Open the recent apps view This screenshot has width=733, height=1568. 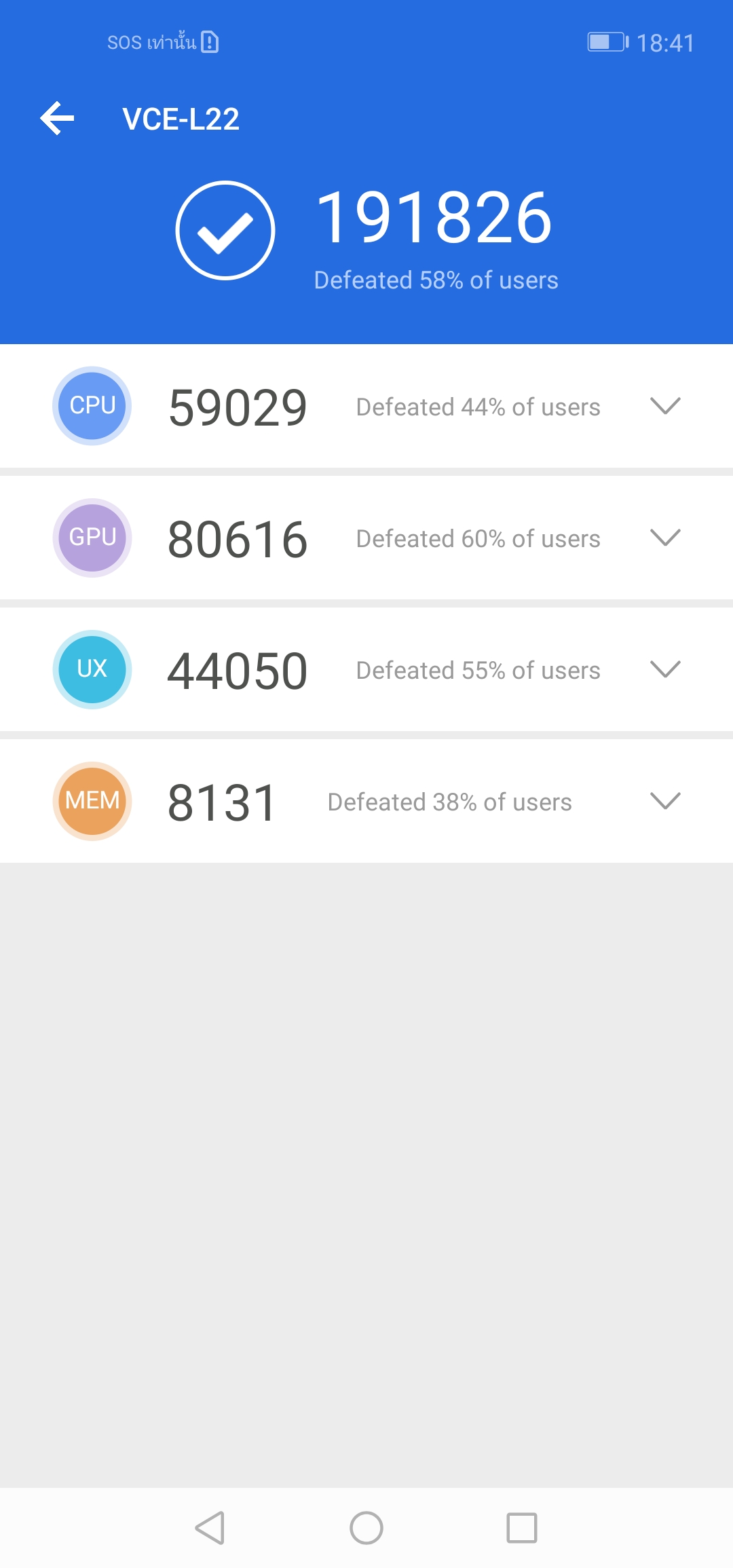521,1528
